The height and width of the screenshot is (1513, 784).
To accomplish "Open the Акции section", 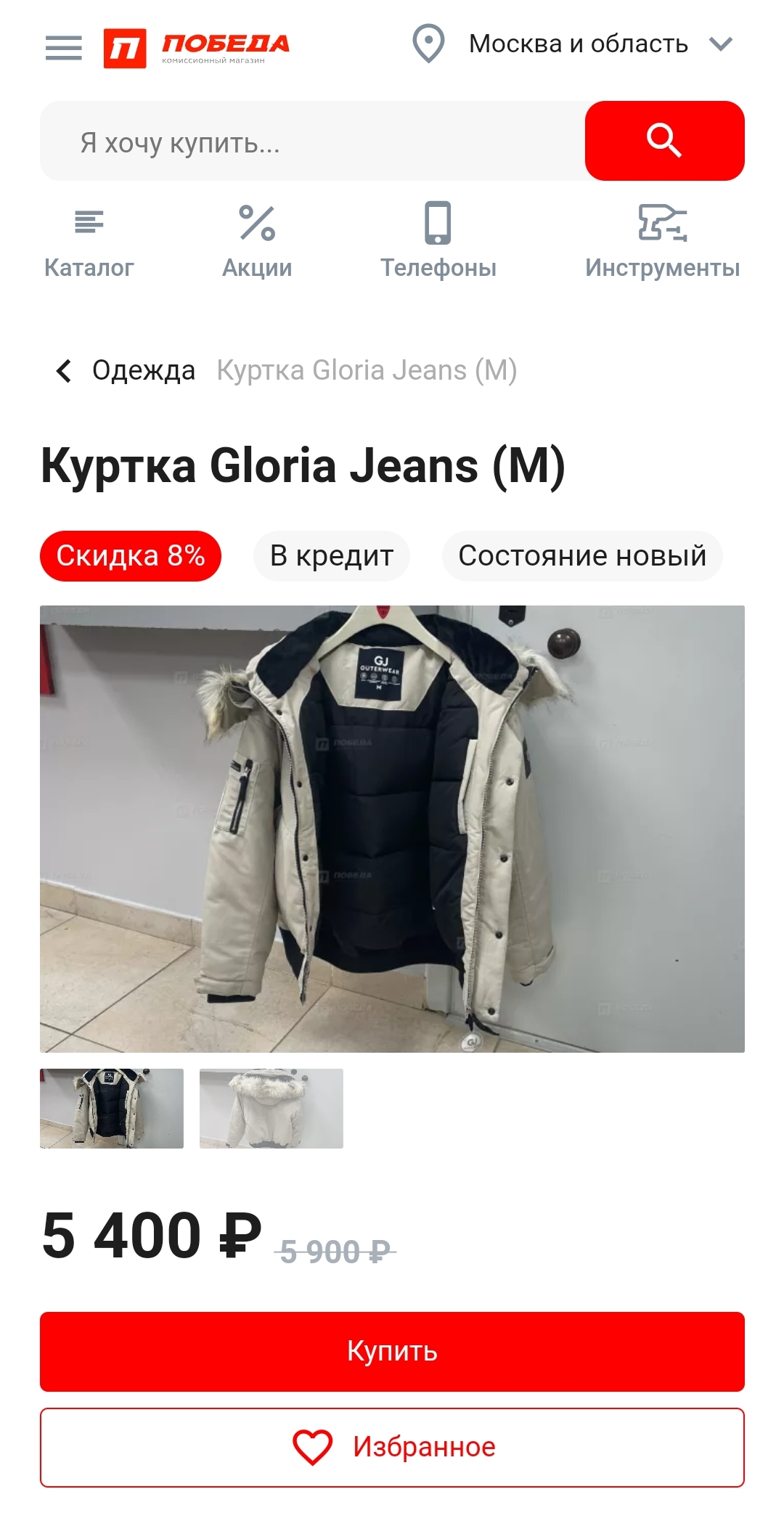I will click(257, 241).
